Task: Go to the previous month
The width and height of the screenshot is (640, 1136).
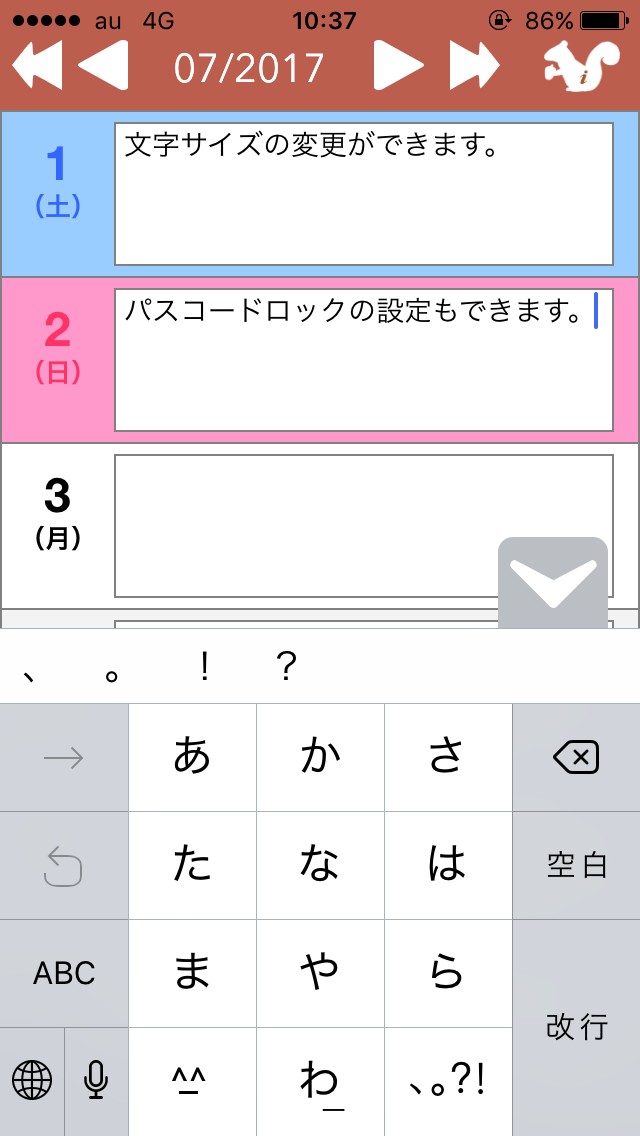Action: coord(104,67)
